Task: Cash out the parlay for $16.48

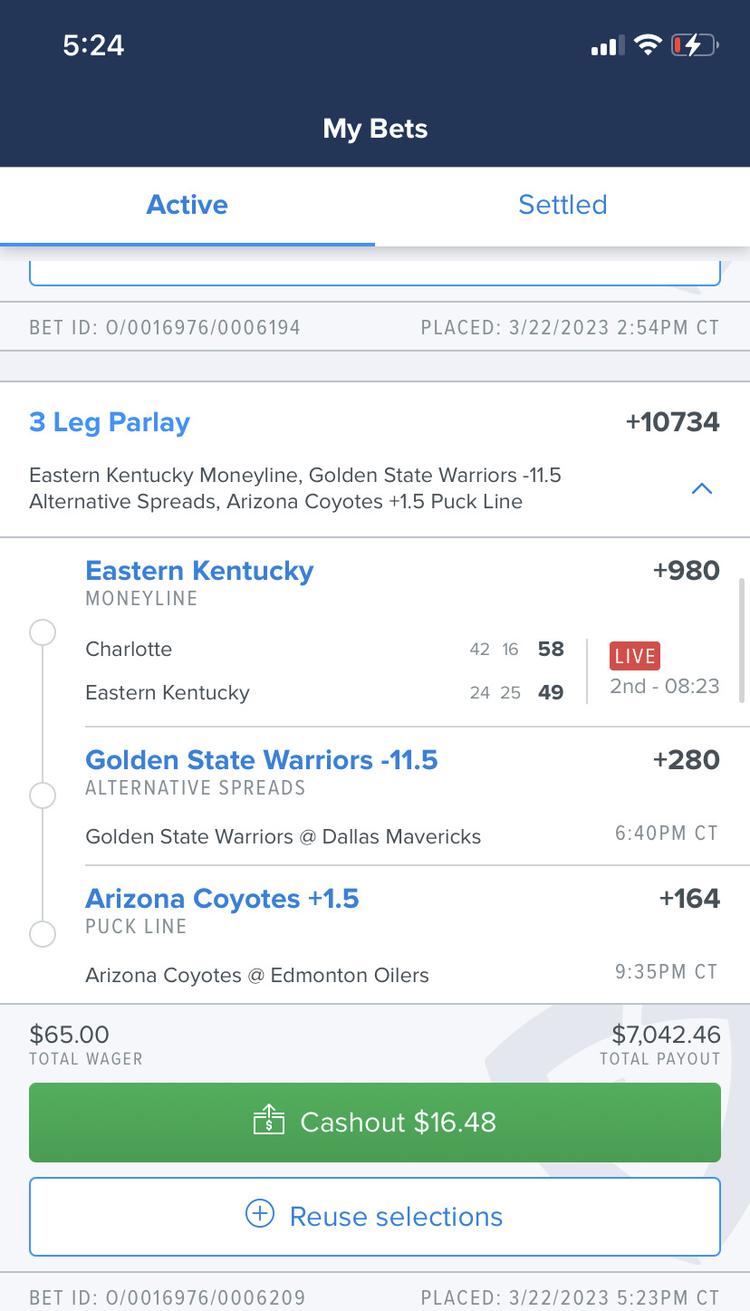Action: [x=375, y=1122]
